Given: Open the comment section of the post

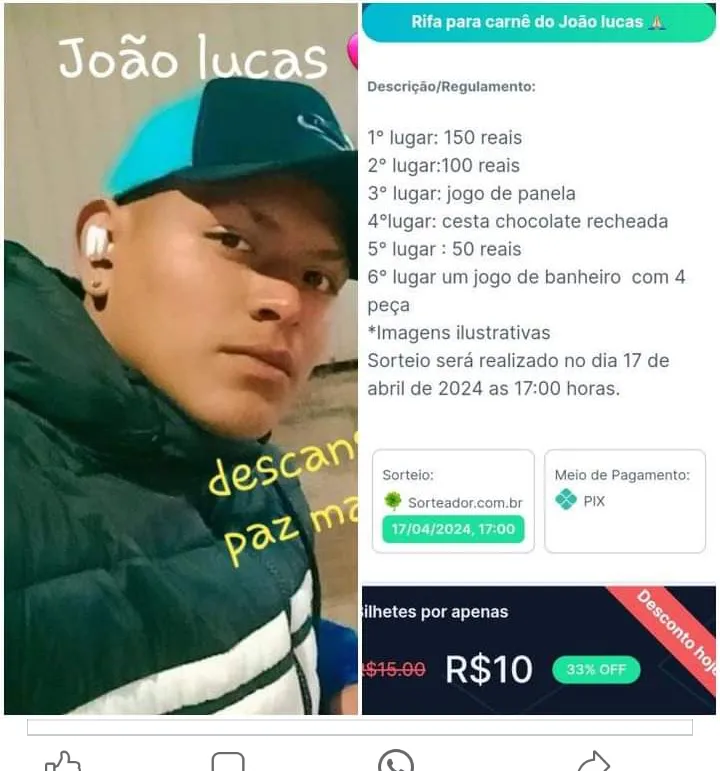Looking at the screenshot, I should click(x=228, y=762).
